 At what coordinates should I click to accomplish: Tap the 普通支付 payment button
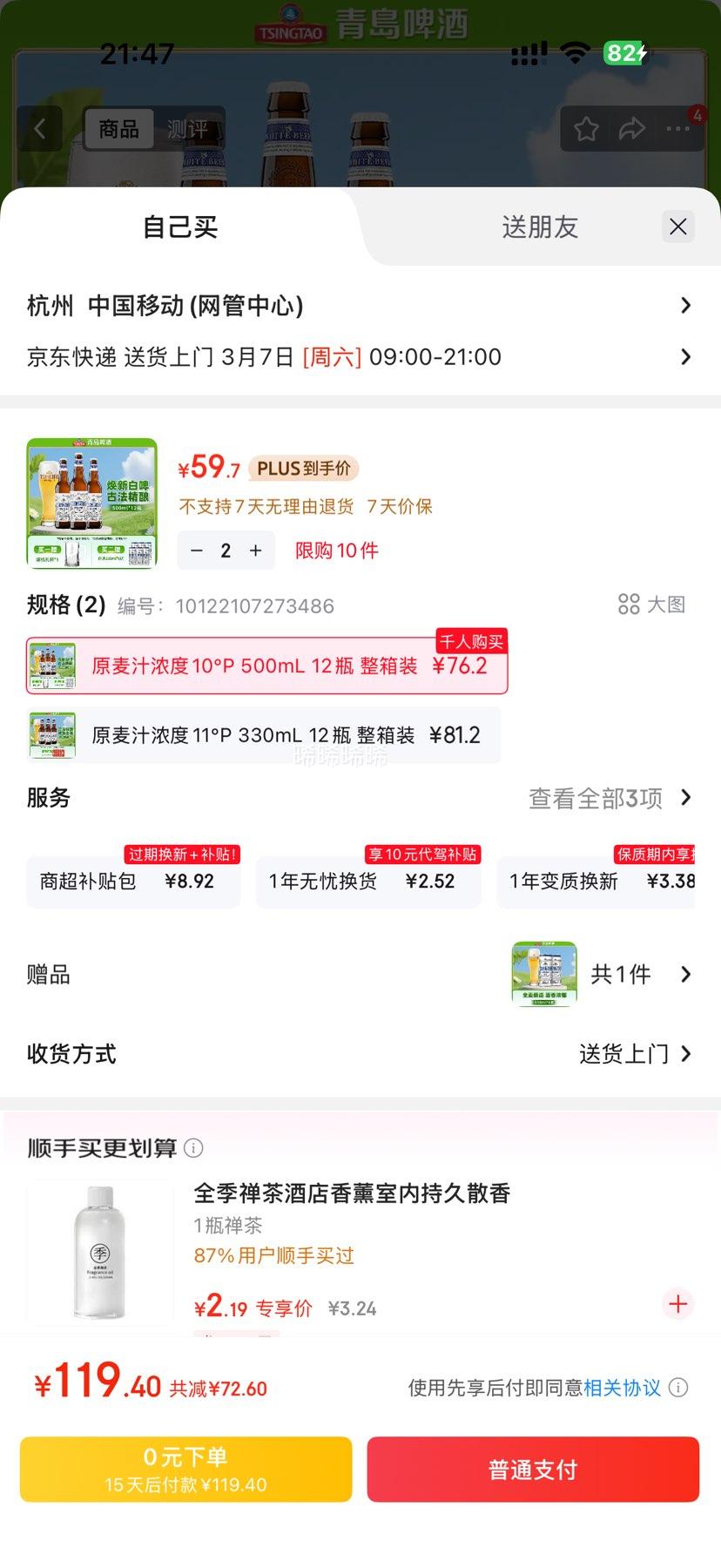[532, 1469]
